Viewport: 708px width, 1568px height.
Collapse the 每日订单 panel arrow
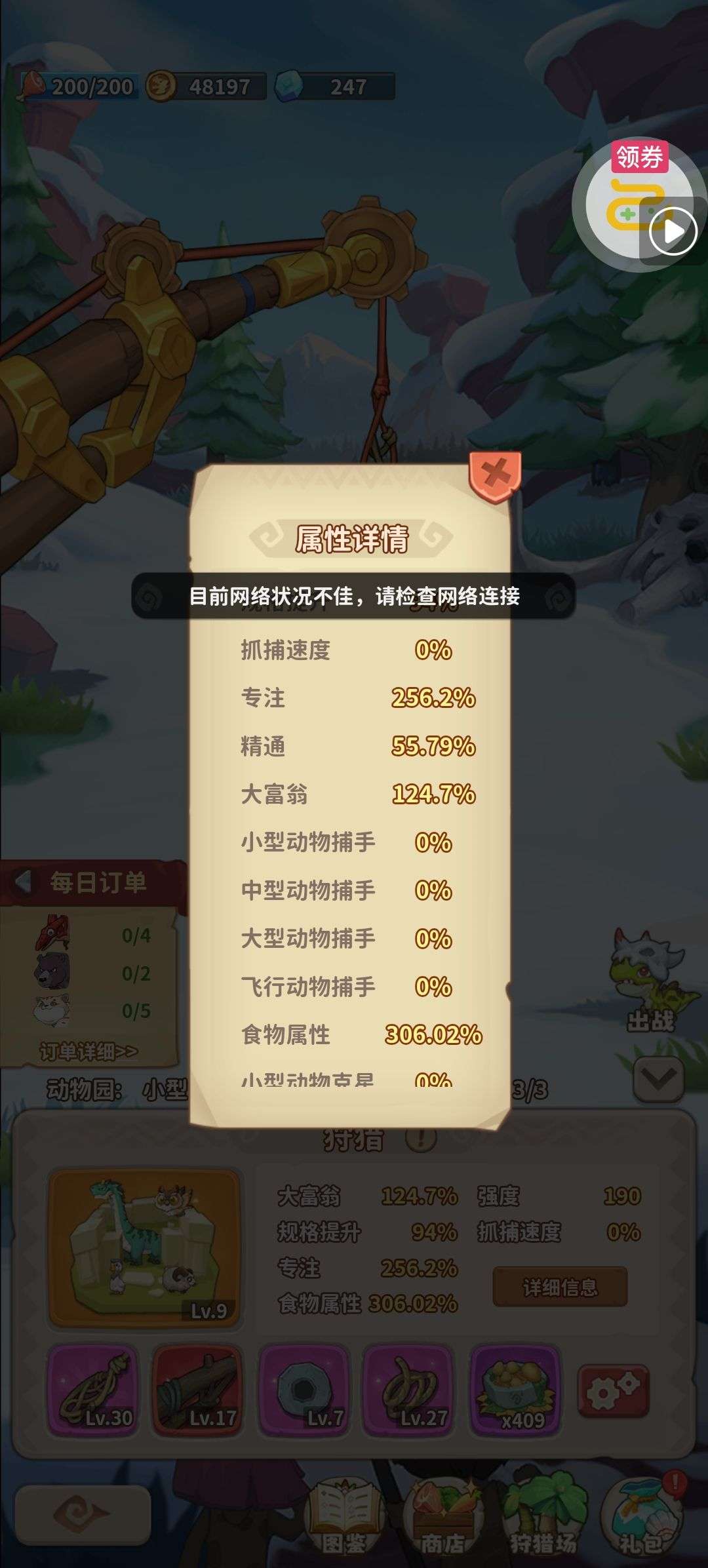point(24,882)
